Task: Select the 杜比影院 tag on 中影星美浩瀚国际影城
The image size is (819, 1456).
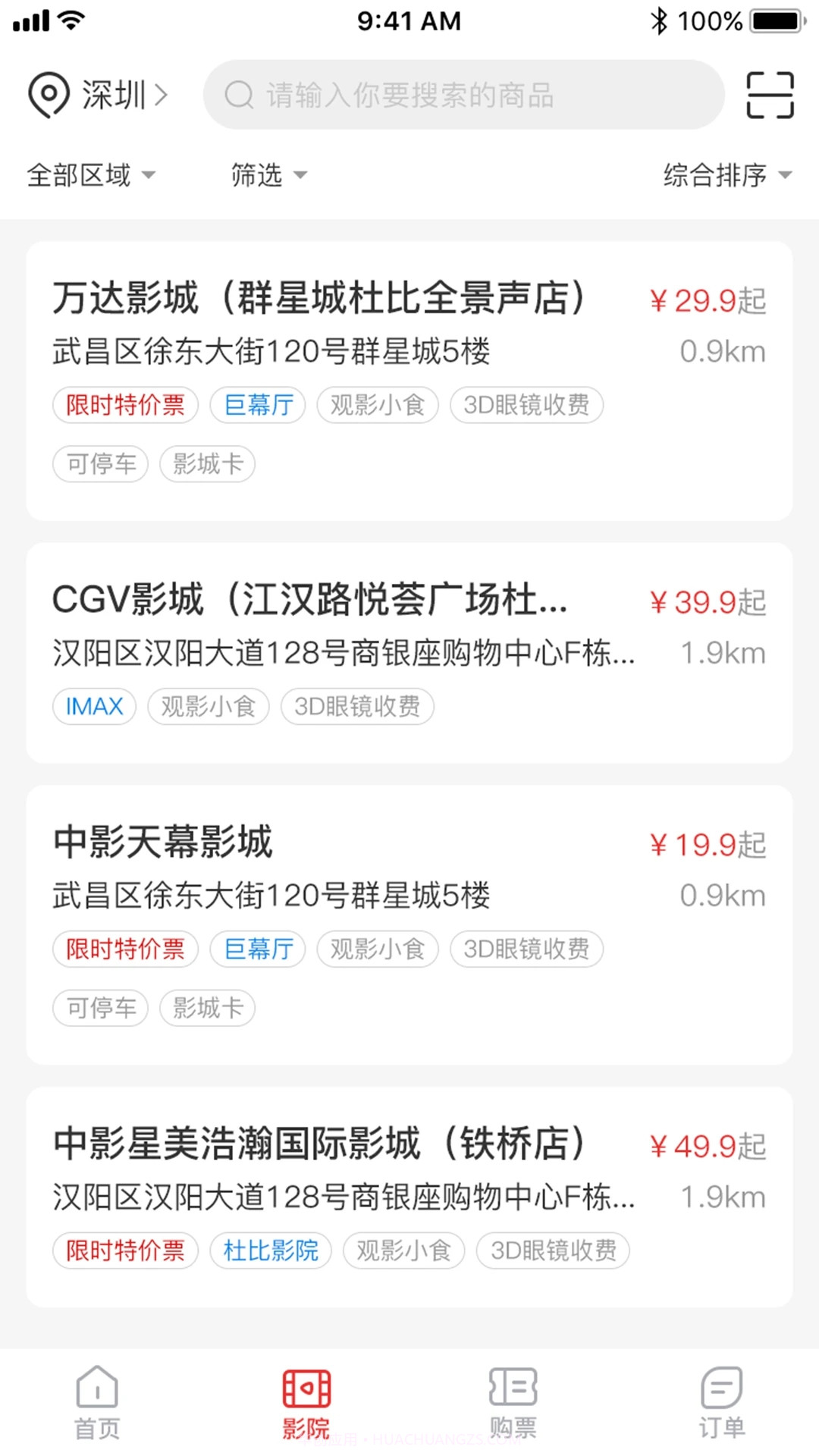Action: 271,1250
